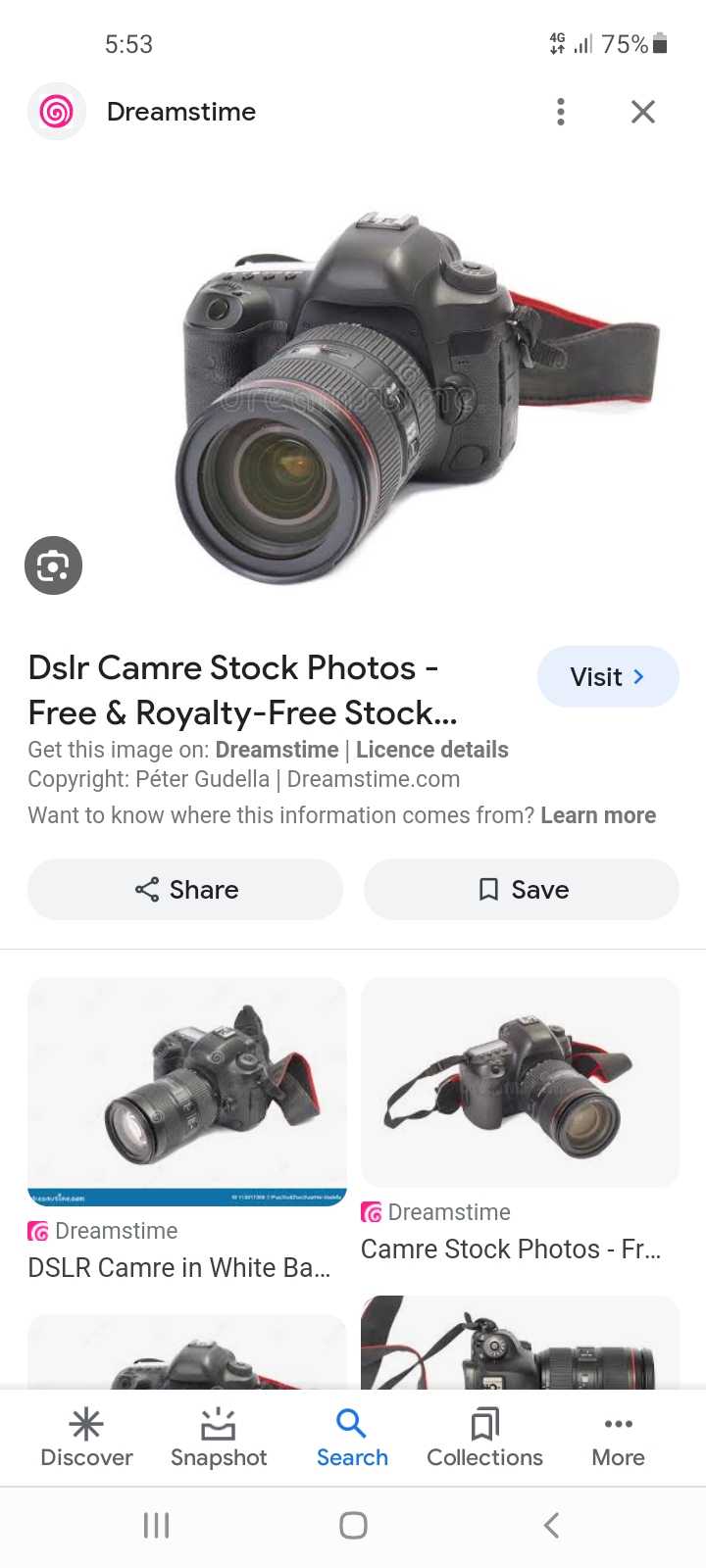Visit the Dreamstime page
This screenshot has width=706, height=1568.
[608, 677]
